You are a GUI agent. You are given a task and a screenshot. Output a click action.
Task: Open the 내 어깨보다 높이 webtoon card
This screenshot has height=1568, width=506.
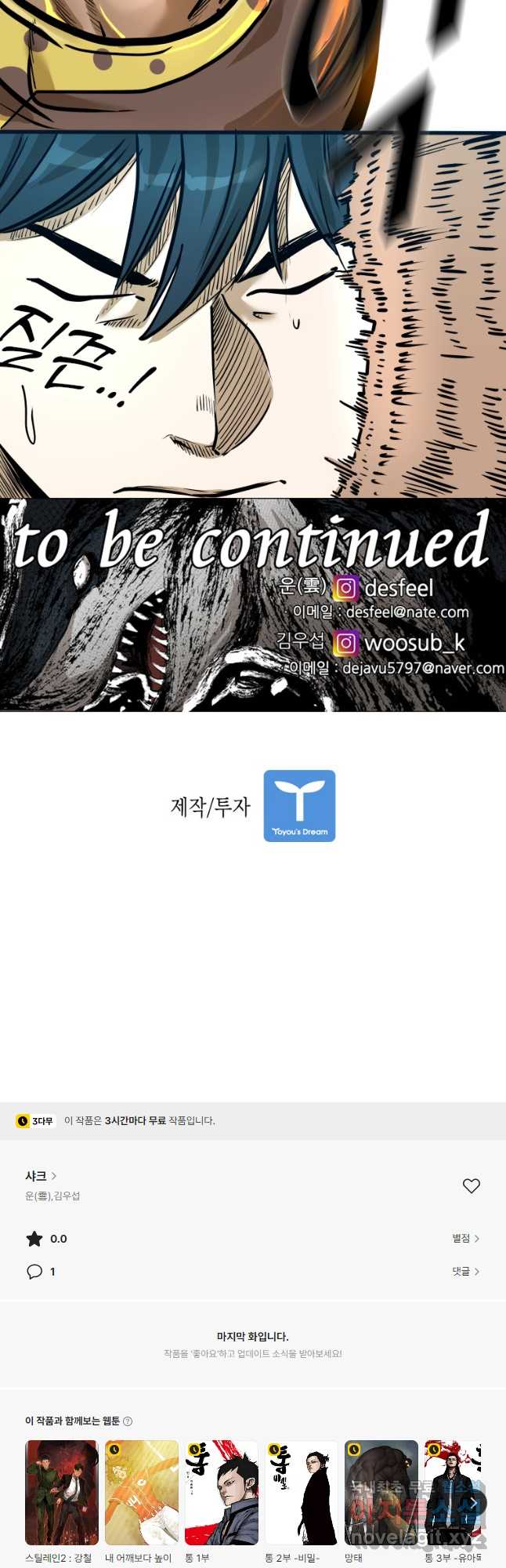click(142, 1493)
